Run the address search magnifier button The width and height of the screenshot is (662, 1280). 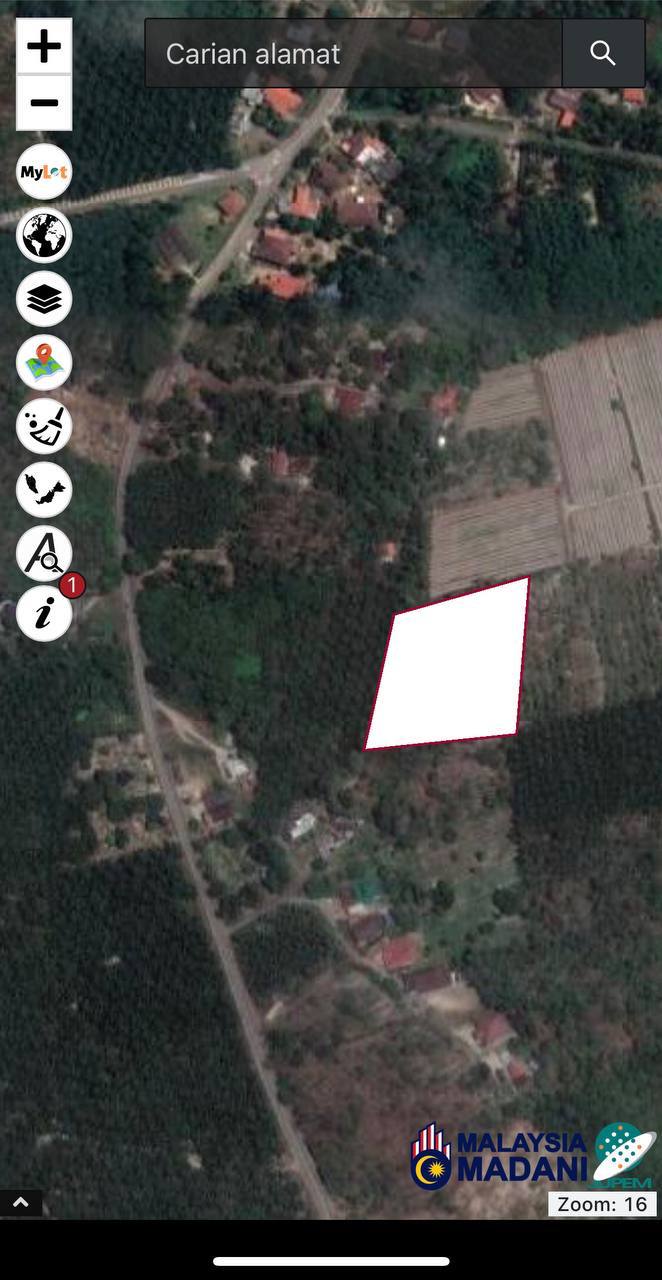603,54
